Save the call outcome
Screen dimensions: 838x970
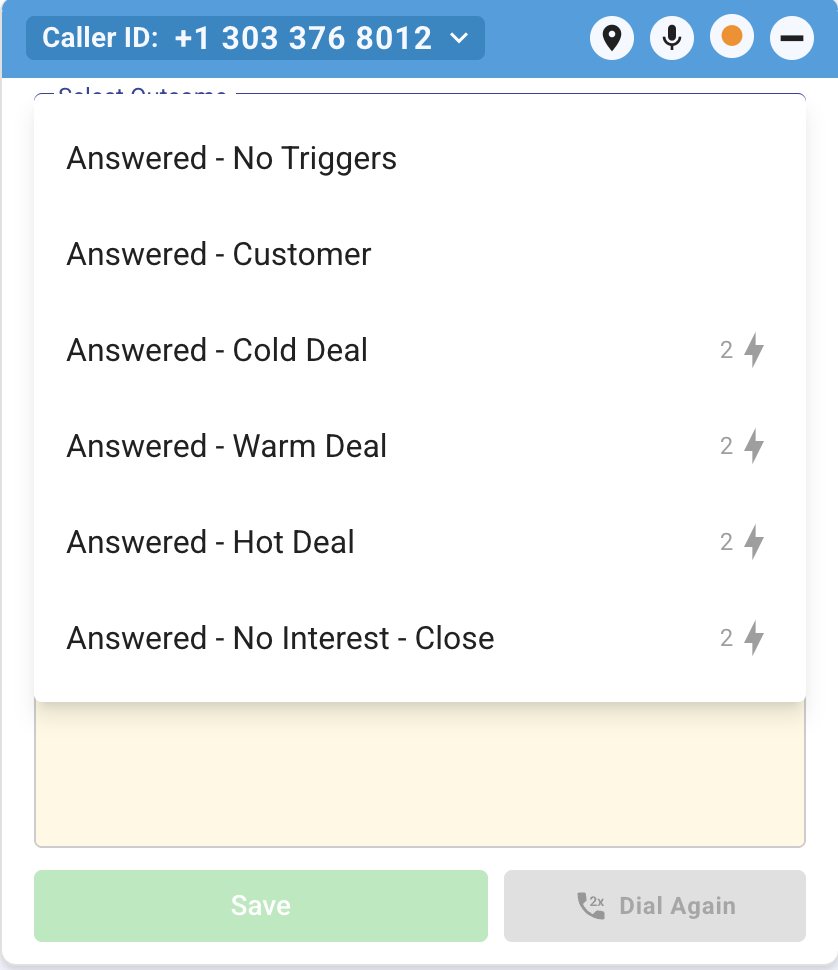coord(261,906)
